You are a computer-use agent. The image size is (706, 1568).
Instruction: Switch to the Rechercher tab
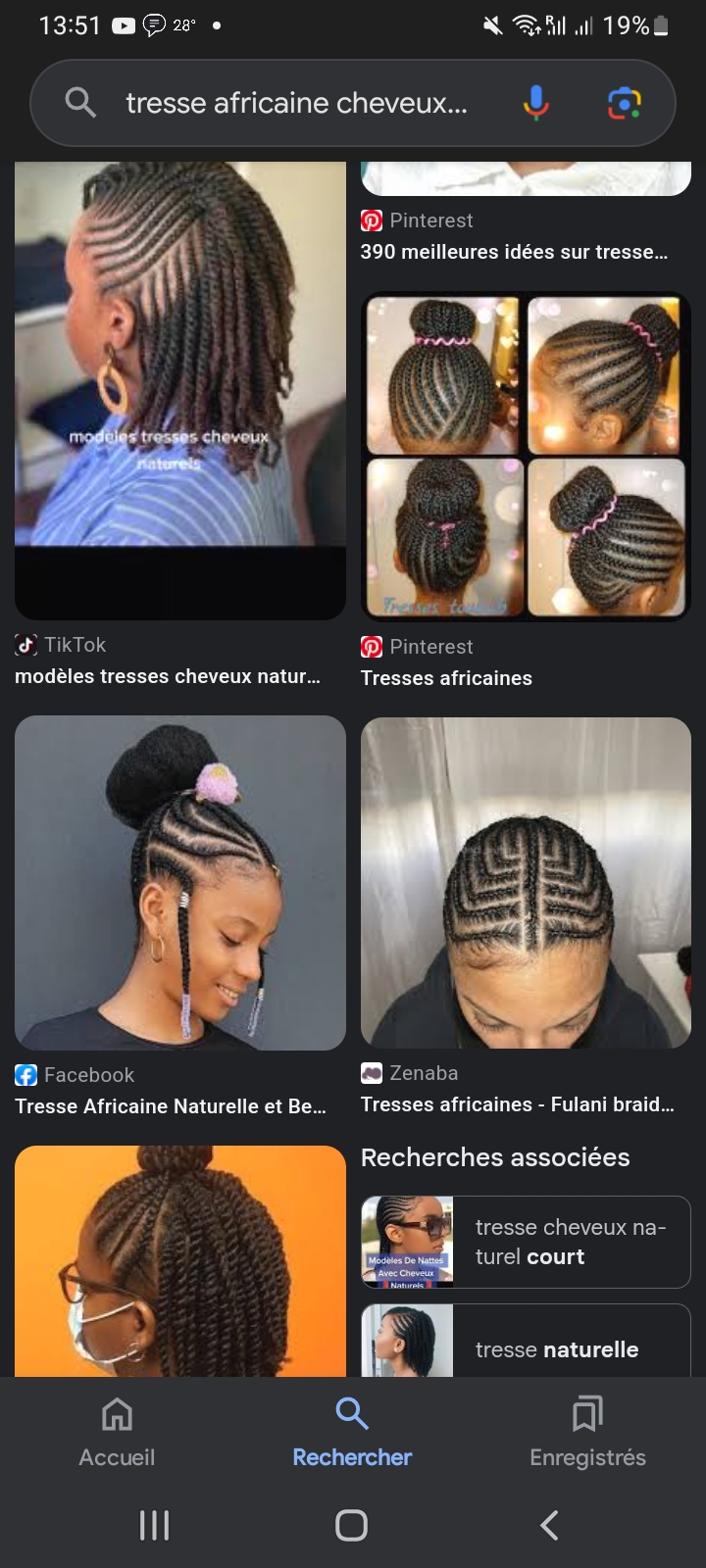[352, 1432]
